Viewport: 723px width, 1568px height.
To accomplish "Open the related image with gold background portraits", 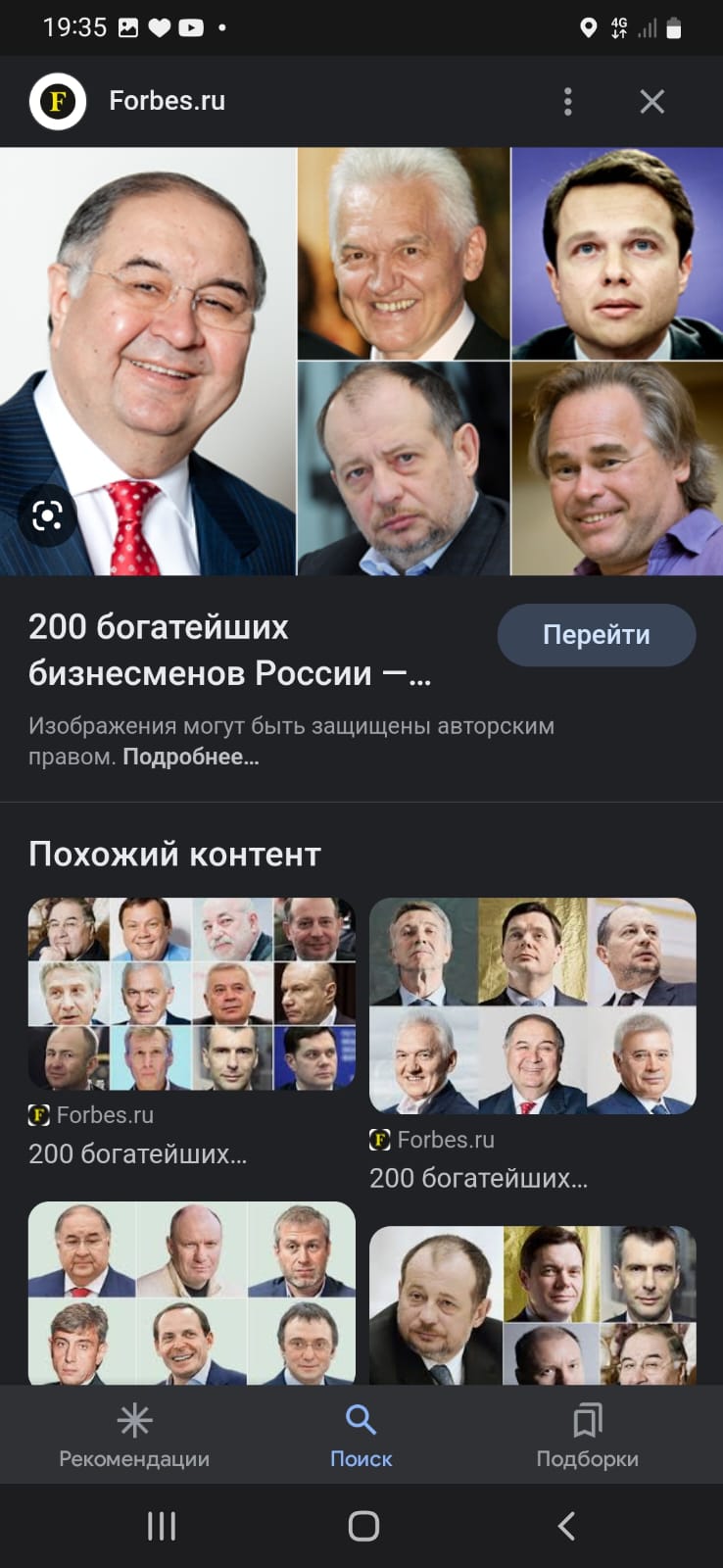I will 533,1305.
